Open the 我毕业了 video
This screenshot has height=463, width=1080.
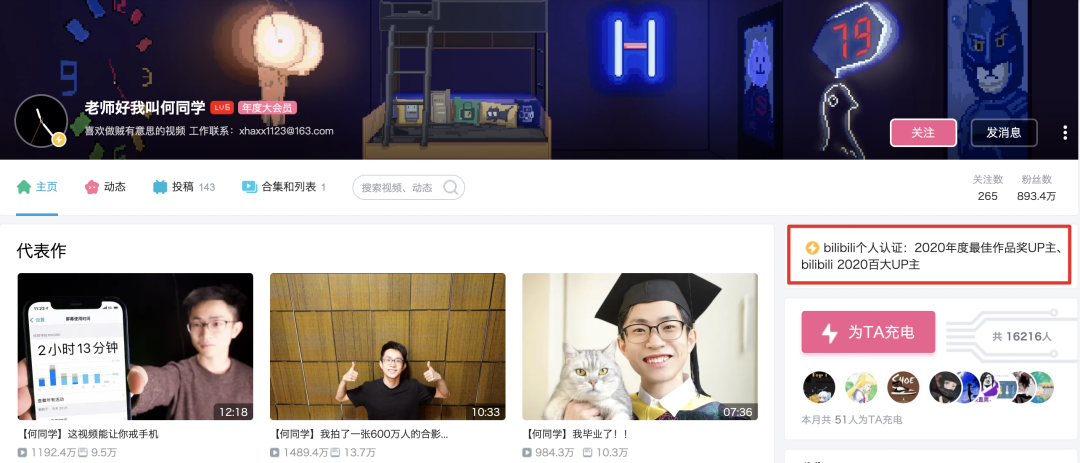coord(640,346)
